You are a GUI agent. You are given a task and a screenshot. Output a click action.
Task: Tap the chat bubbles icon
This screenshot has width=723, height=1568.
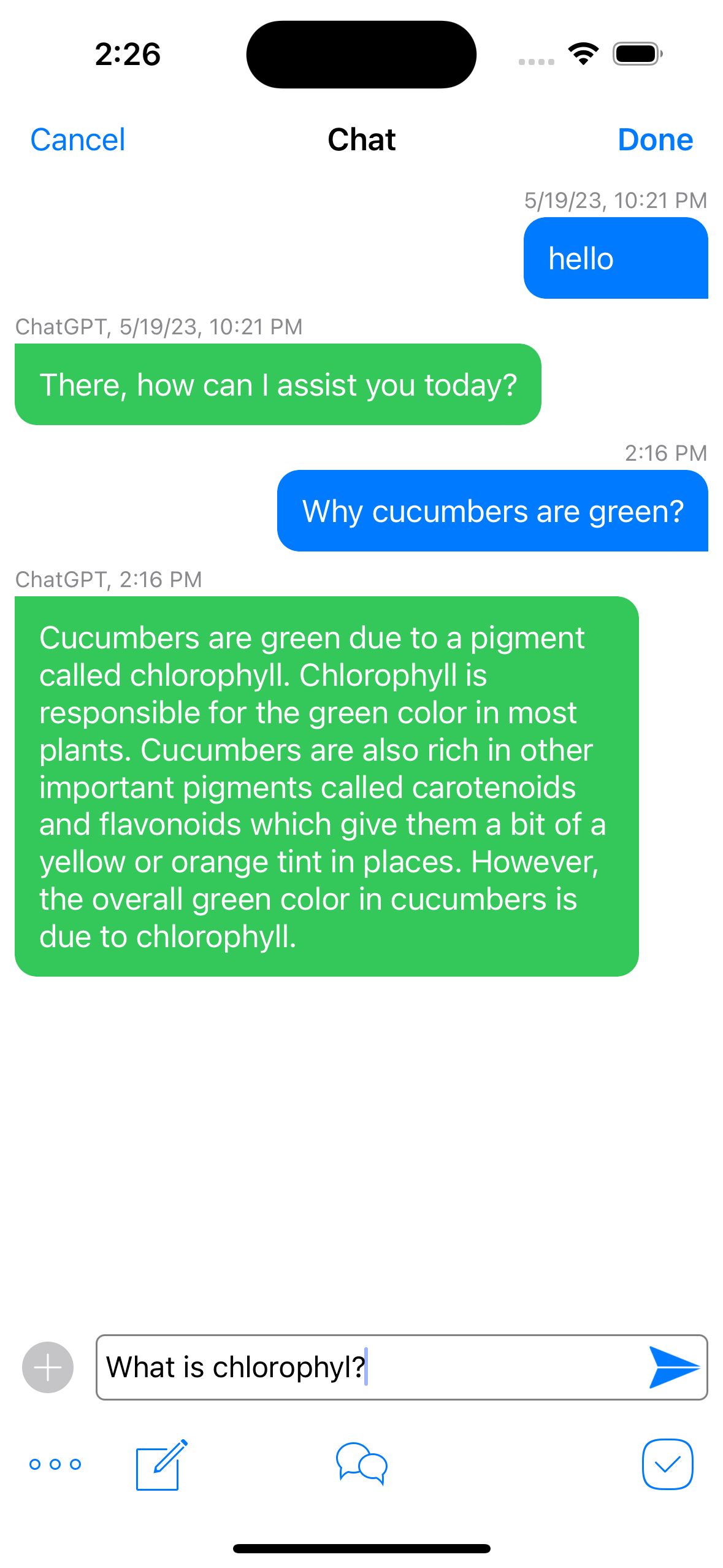[x=362, y=1464]
